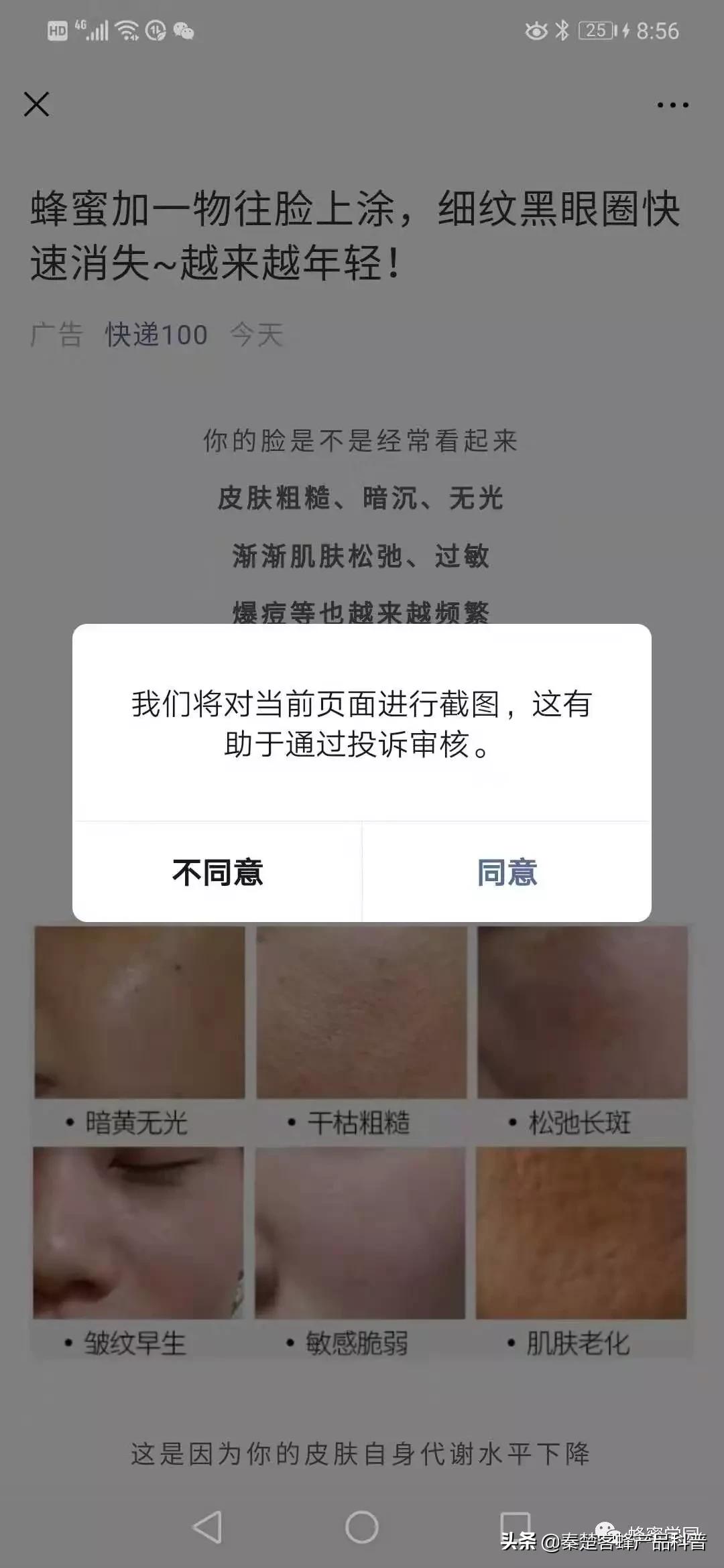Open the three-dot overflow menu
This screenshot has height=1568, width=724.
(672, 105)
